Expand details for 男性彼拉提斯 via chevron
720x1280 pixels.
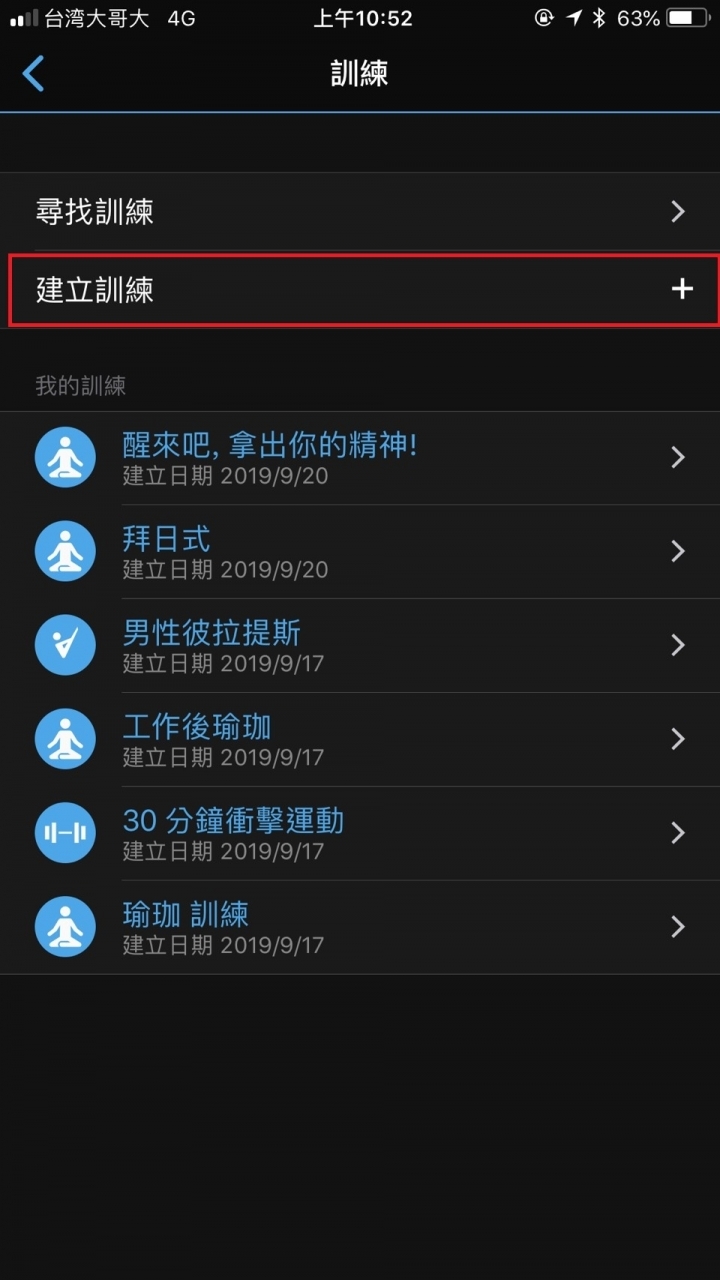[678, 645]
